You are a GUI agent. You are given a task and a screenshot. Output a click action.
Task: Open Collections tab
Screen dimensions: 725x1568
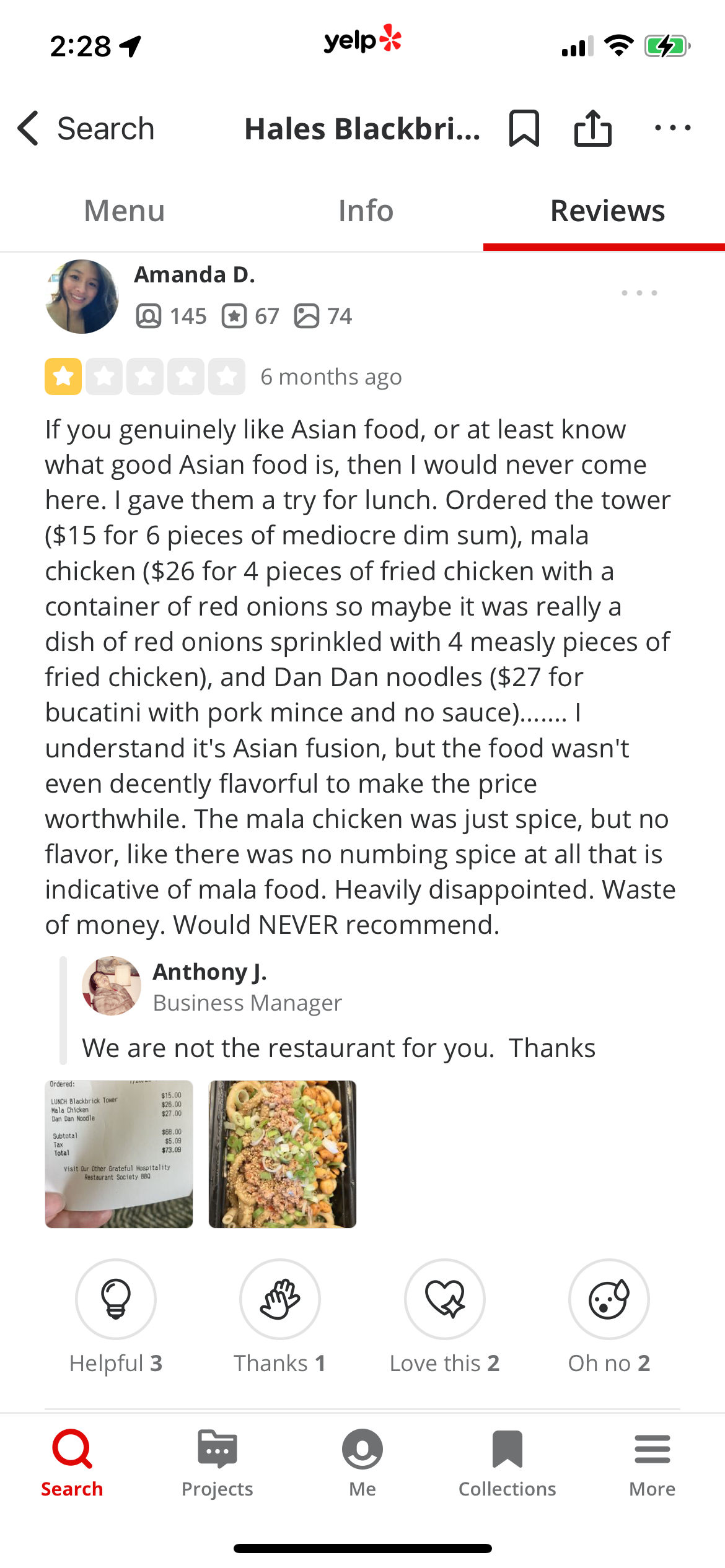pyautogui.click(x=507, y=1461)
